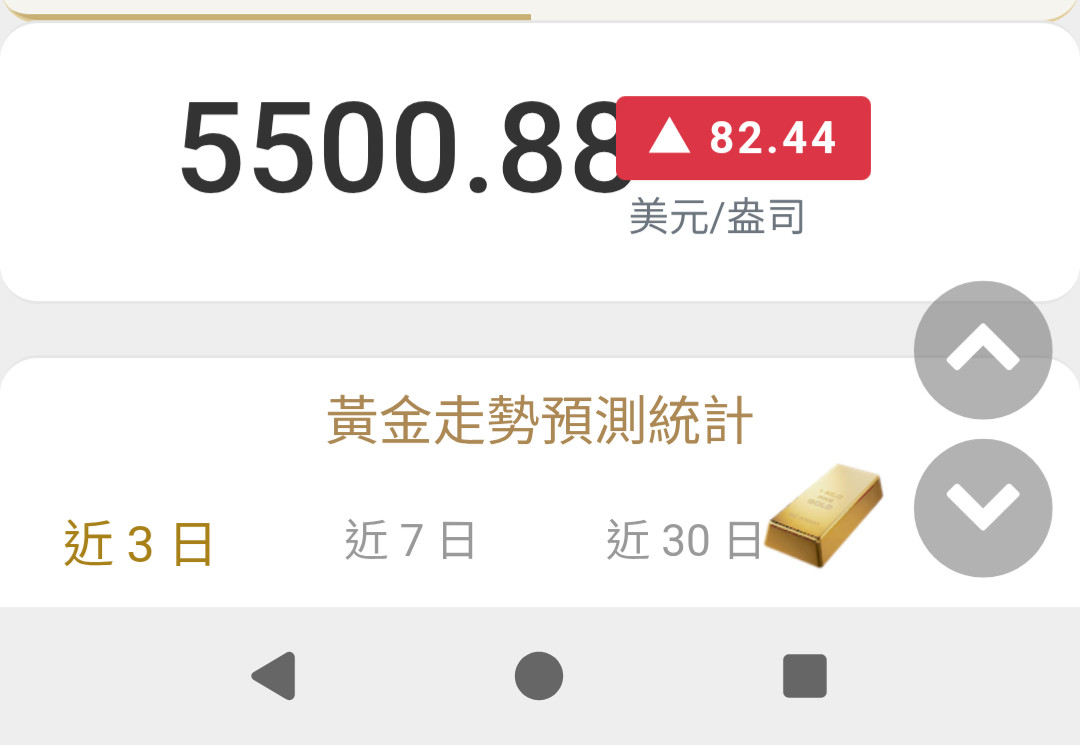Select the 近 7 日 tab
This screenshot has width=1080, height=745.
point(409,541)
